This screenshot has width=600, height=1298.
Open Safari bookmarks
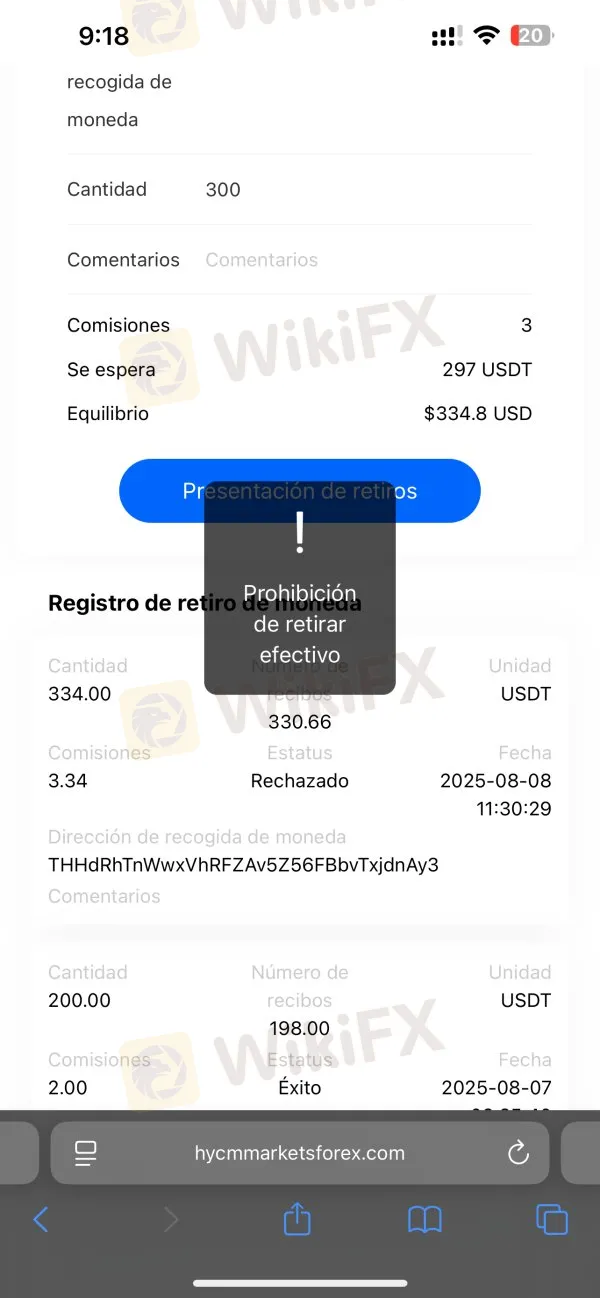point(425,1219)
